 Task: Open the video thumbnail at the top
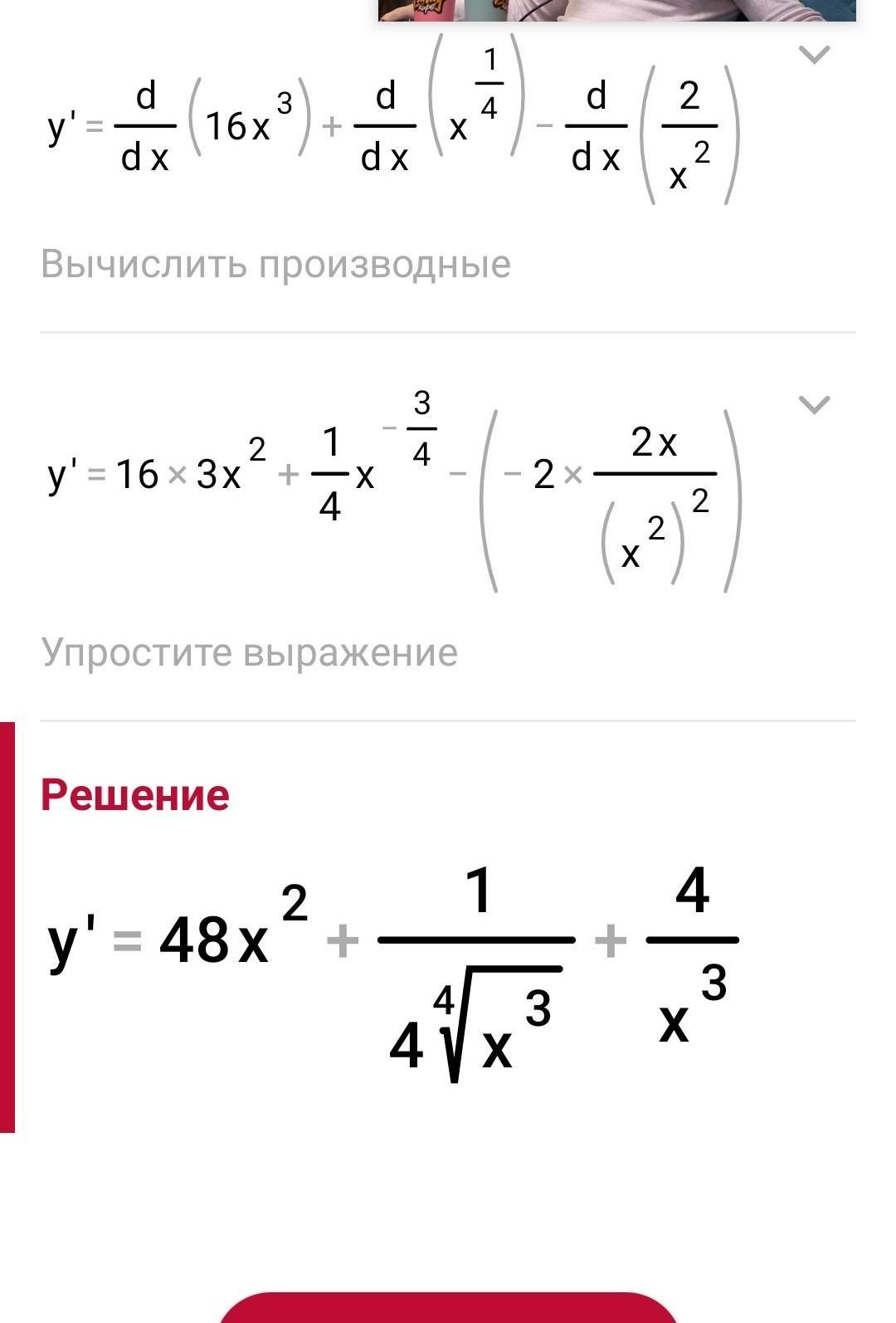616,10
